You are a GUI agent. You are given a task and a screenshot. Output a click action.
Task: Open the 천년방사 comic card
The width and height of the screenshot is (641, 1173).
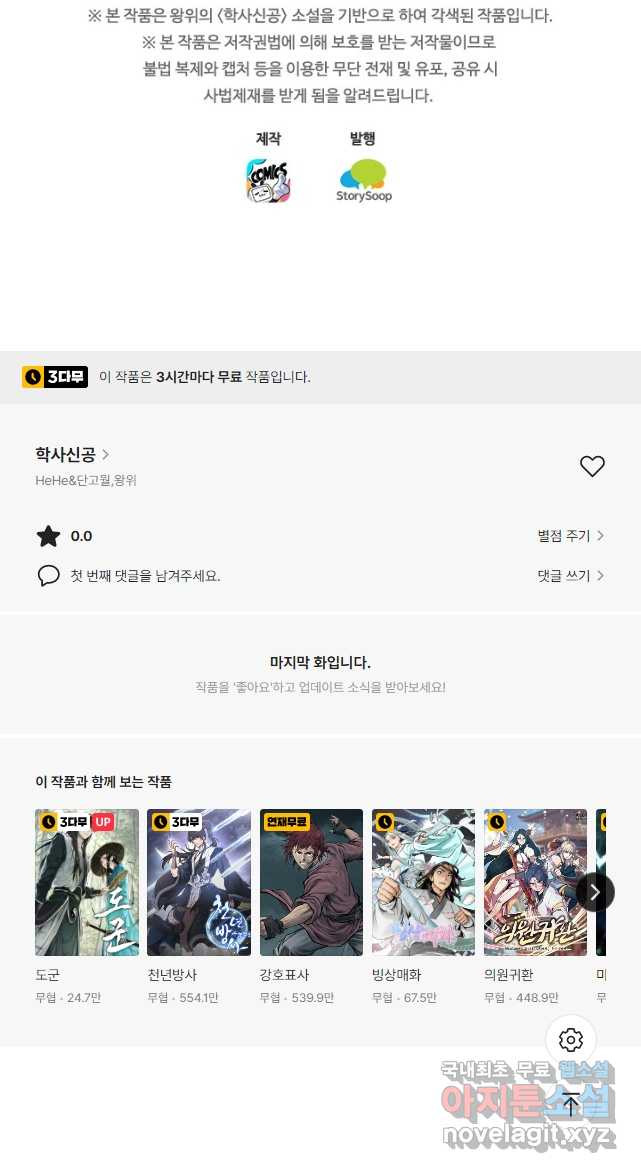tap(199, 882)
